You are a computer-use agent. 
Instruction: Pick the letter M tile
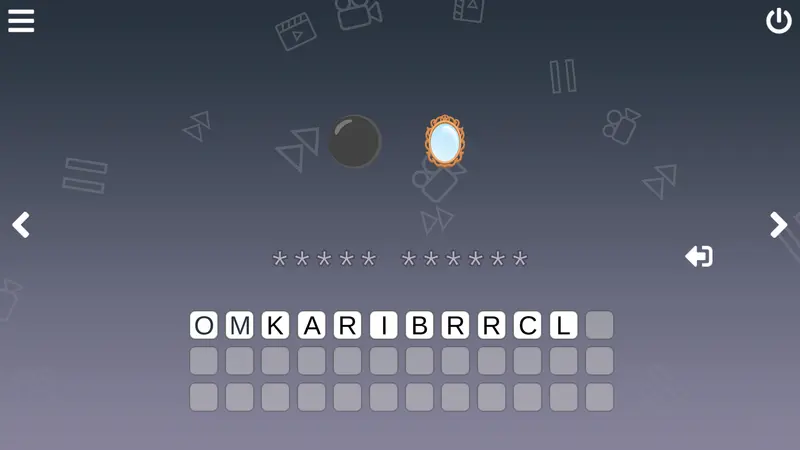coord(239,325)
